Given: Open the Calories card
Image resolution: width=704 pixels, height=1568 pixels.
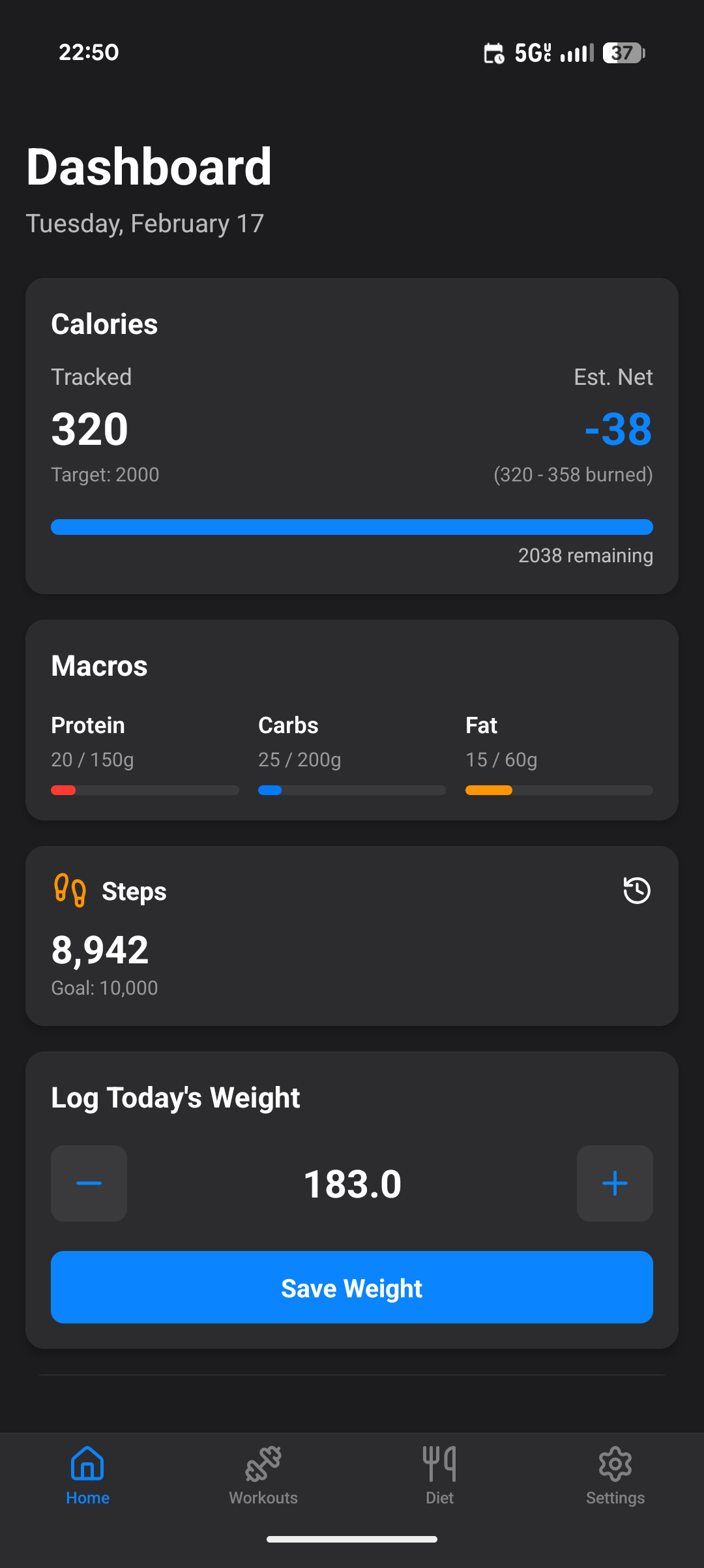Looking at the screenshot, I should 352,434.
